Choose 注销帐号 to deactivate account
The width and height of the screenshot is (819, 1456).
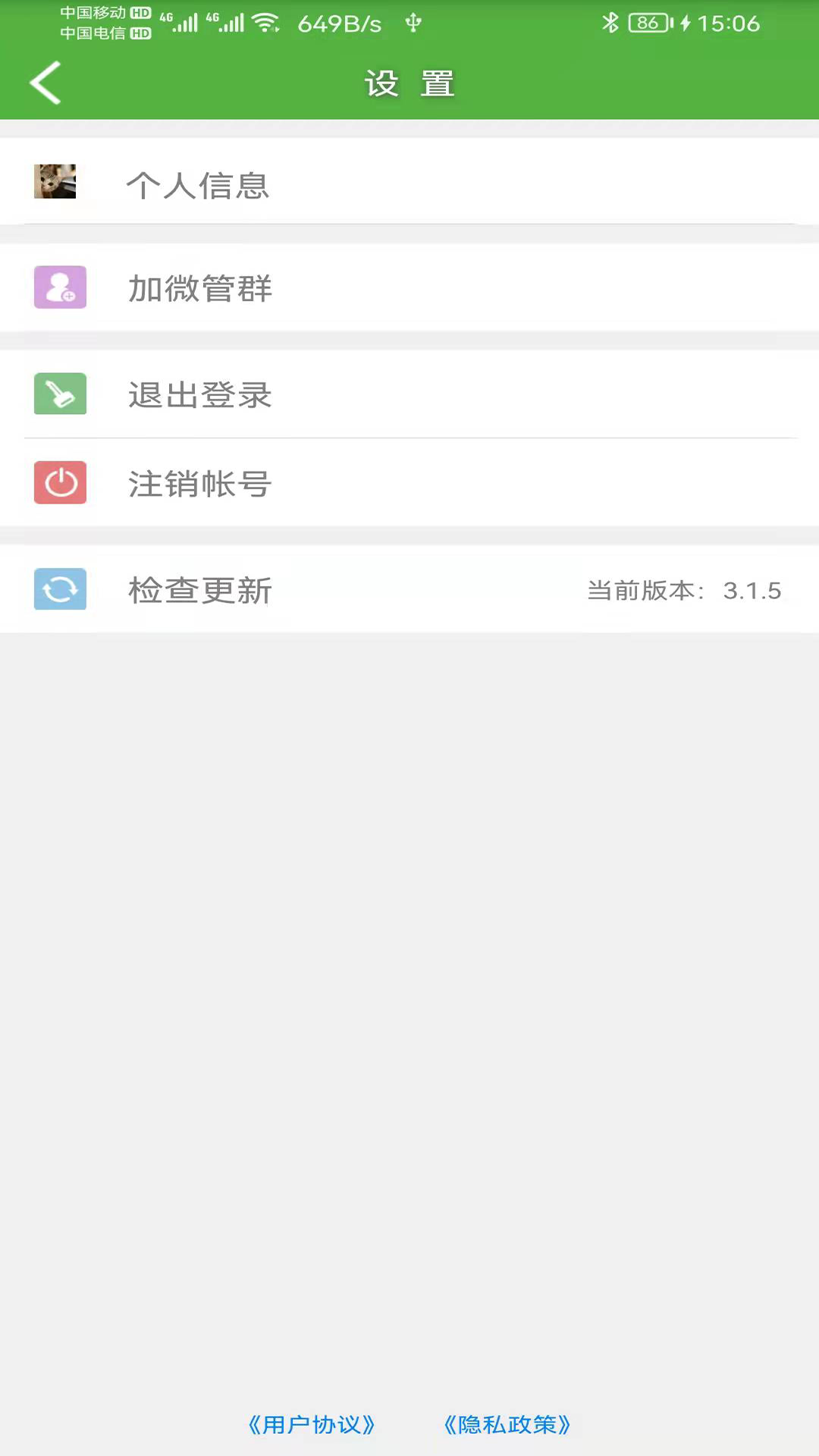pyautogui.click(x=199, y=484)
